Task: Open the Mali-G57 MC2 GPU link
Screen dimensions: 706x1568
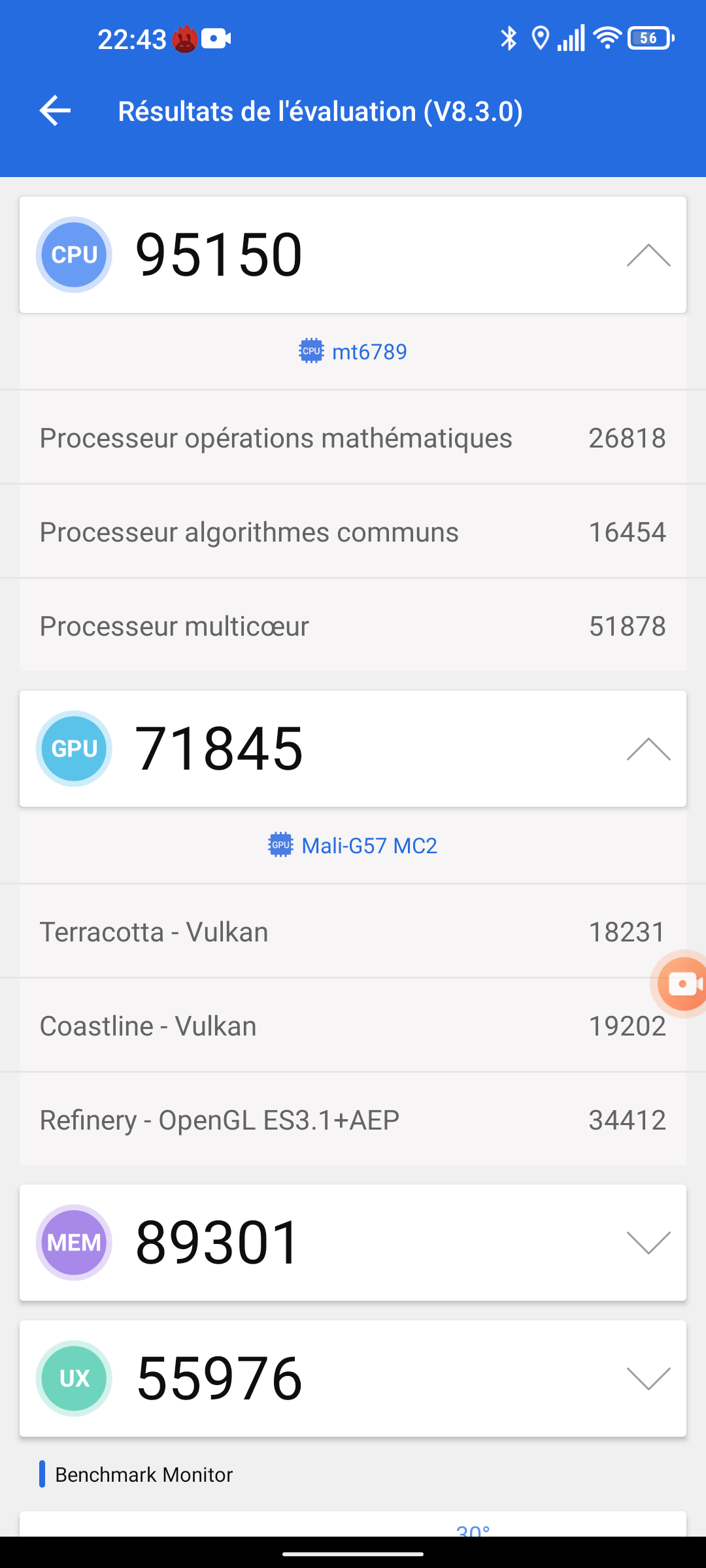Action: [x=354, y=845]
